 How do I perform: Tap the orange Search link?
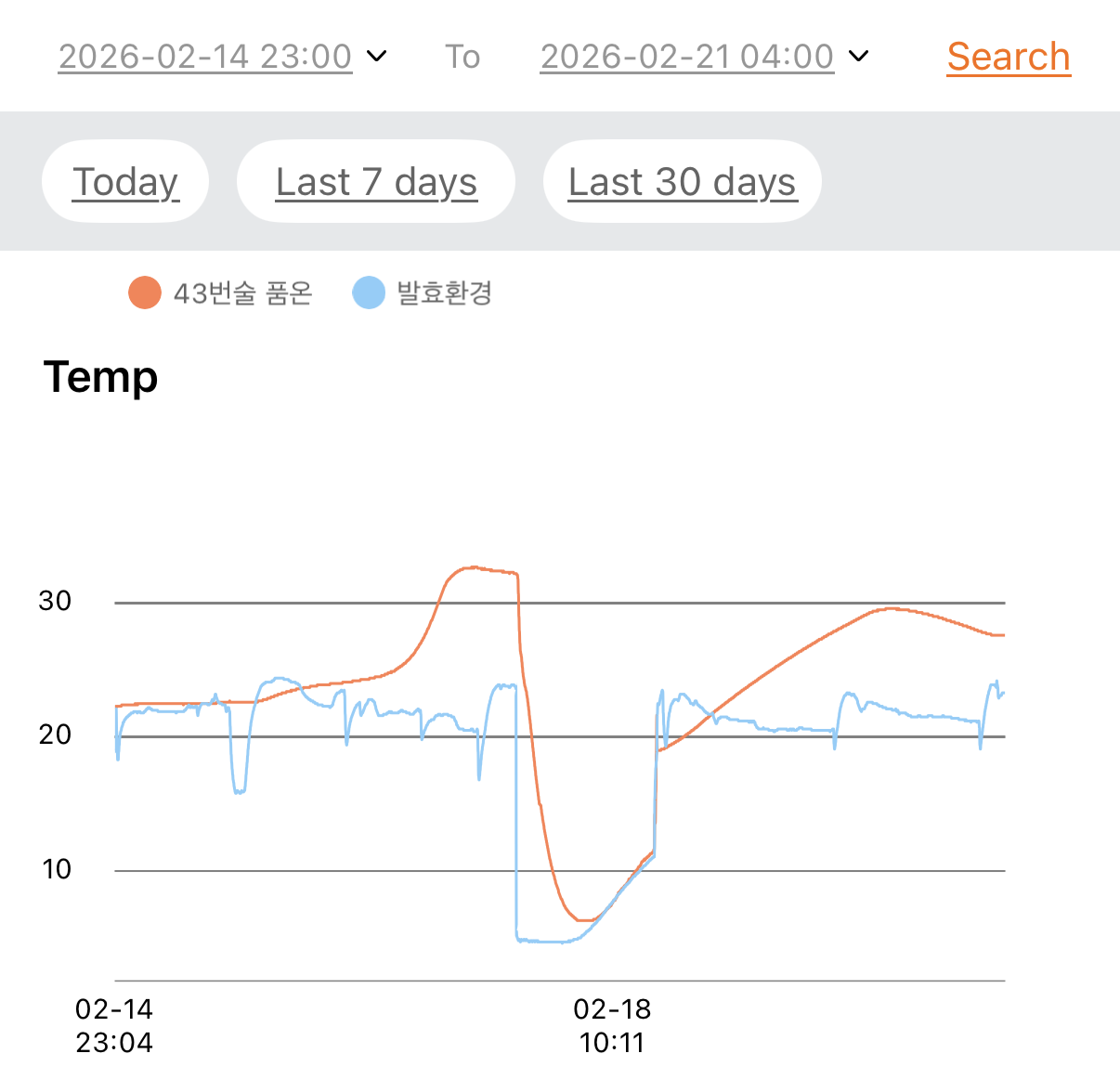coord(1009,57)
